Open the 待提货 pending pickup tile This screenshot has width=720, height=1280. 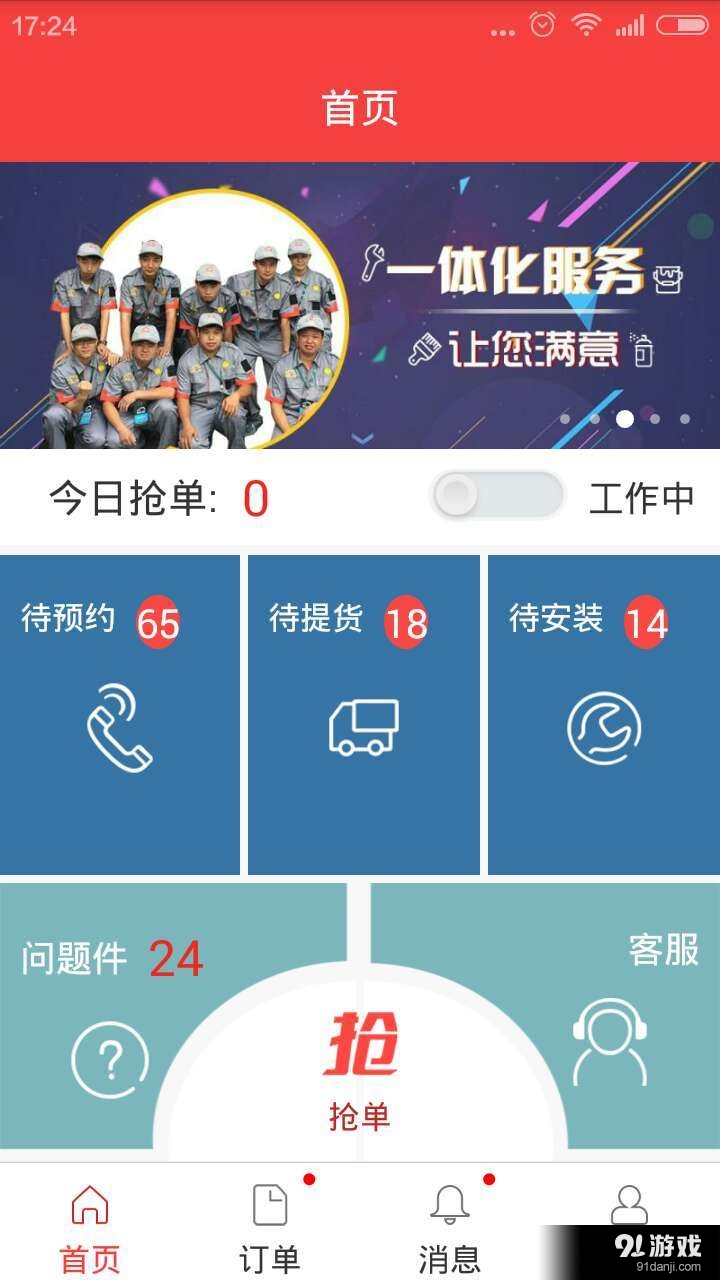tap(364, 714)
